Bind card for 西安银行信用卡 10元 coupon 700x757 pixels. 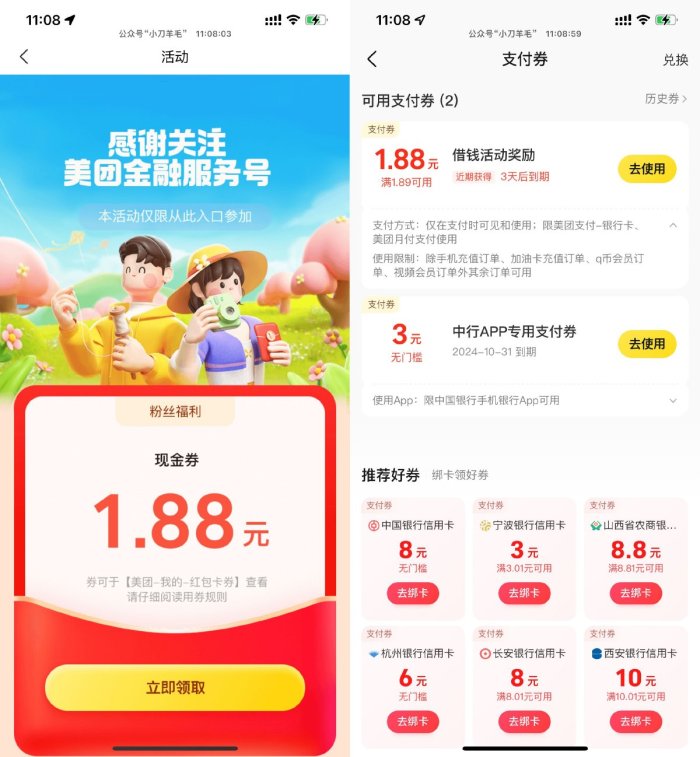[635, 721]
